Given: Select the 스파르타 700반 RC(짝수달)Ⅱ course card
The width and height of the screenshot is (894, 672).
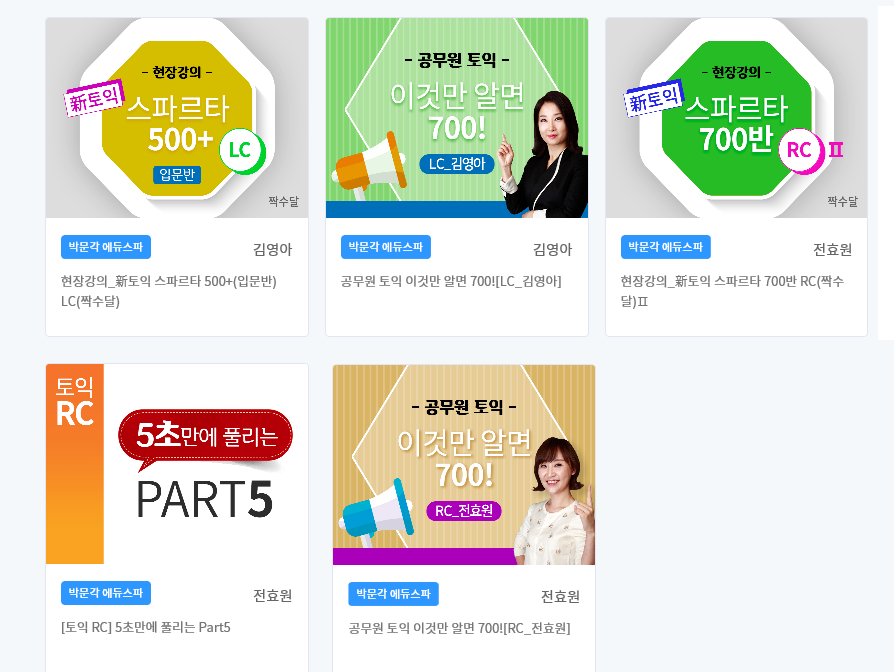Looking at the screenshot, I should pos(736,118).
